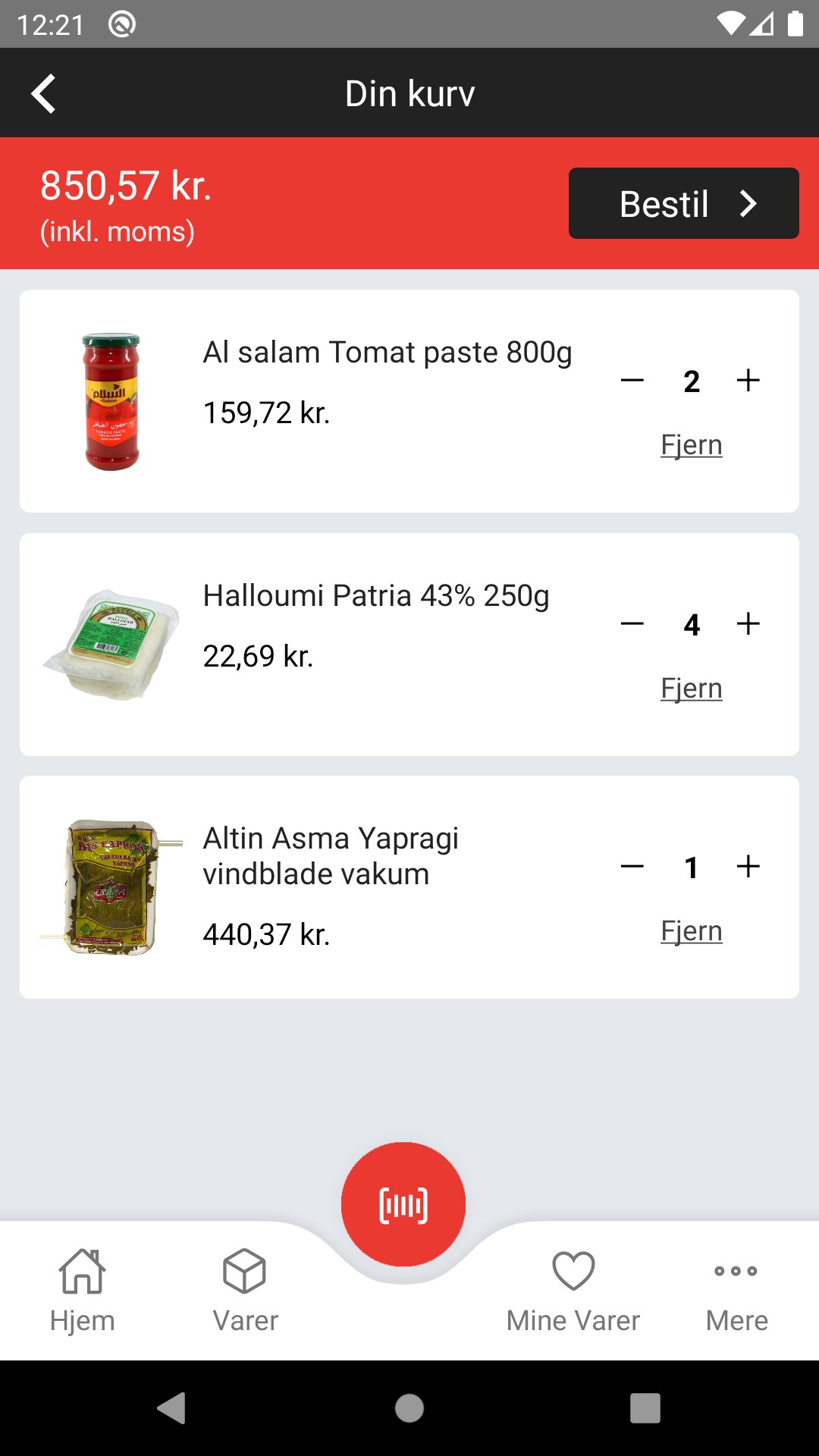819x1456 pixels.
Task: Open the Al salam Tomat paste product
Action: coord(387,353)
